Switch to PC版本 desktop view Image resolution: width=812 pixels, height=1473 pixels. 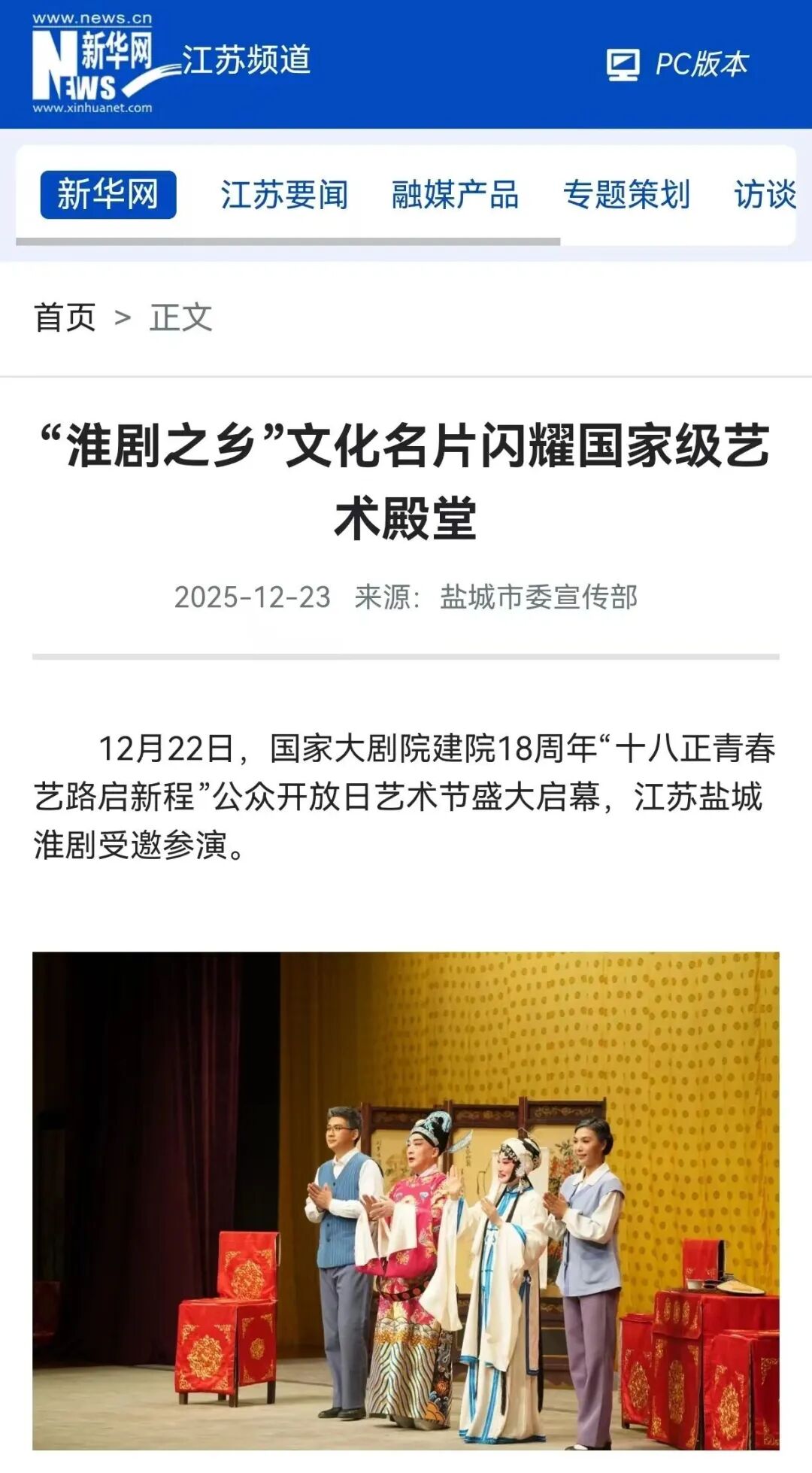(677, 65)
